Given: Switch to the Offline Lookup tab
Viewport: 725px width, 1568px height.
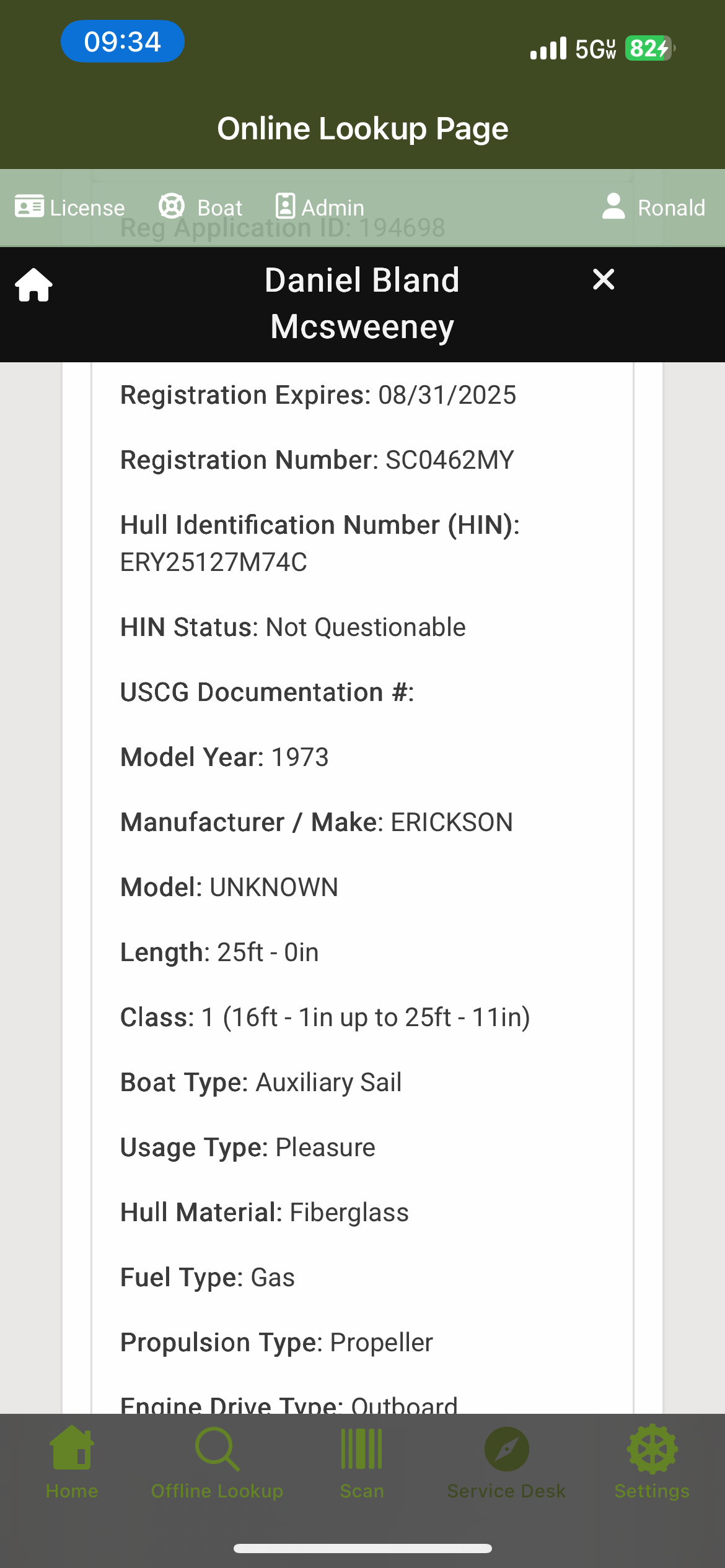Looking at the screenshot, I should click(217, 1463).
